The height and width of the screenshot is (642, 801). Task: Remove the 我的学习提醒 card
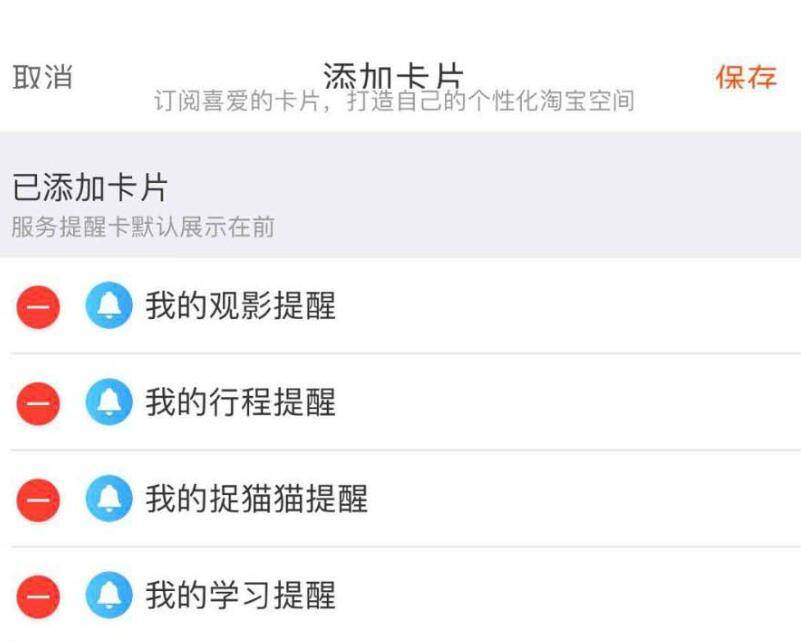tap(38, 597)
